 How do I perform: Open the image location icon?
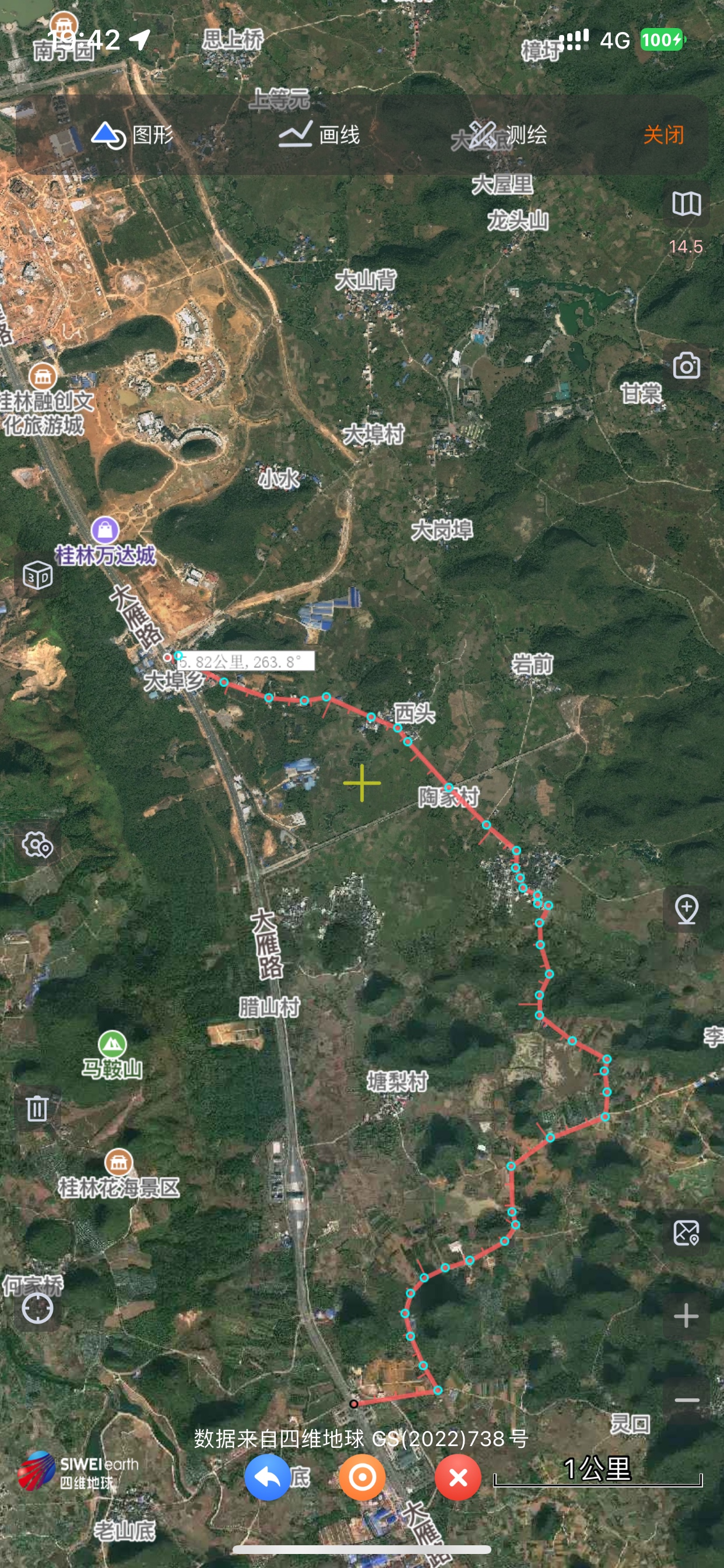click(x=686, y=1233)
